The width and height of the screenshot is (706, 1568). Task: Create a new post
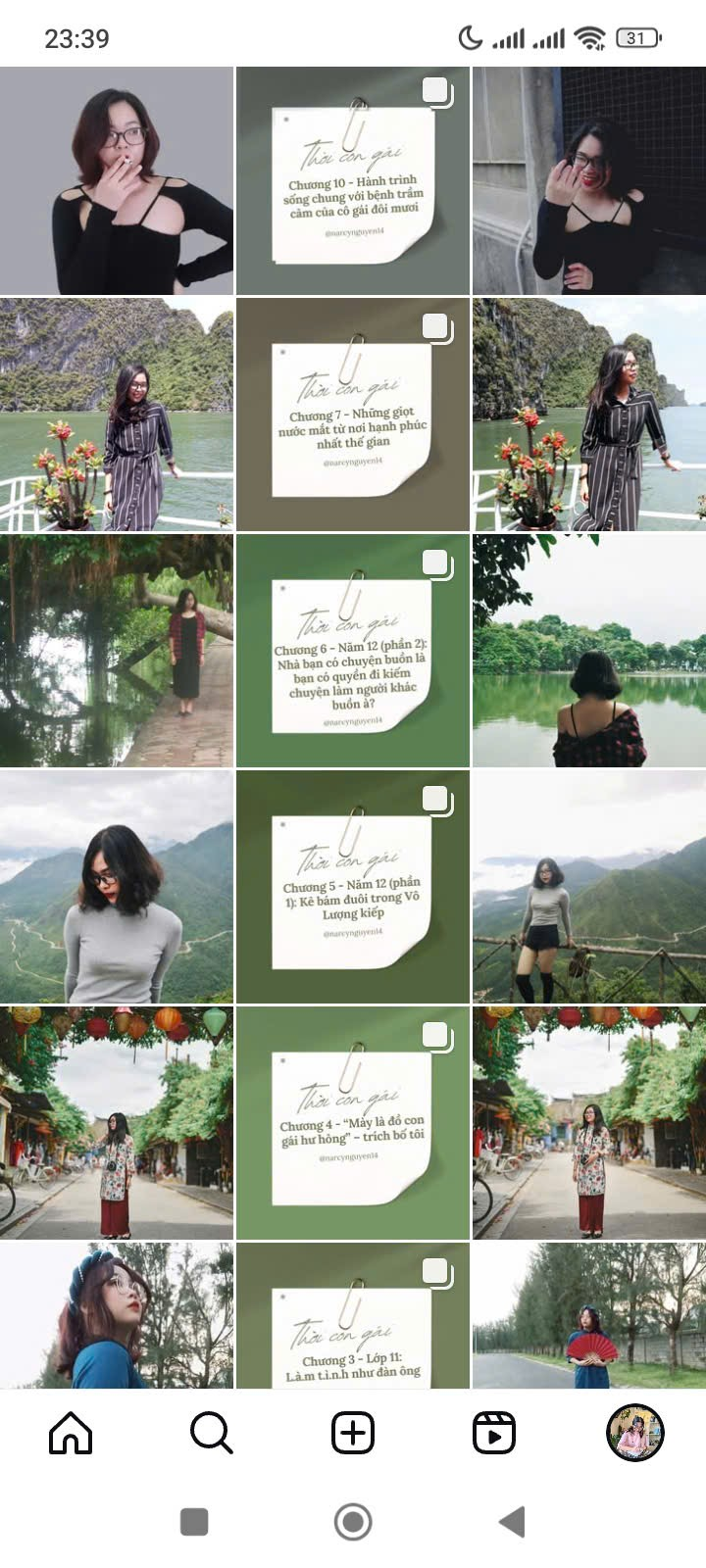(353, 1433)
